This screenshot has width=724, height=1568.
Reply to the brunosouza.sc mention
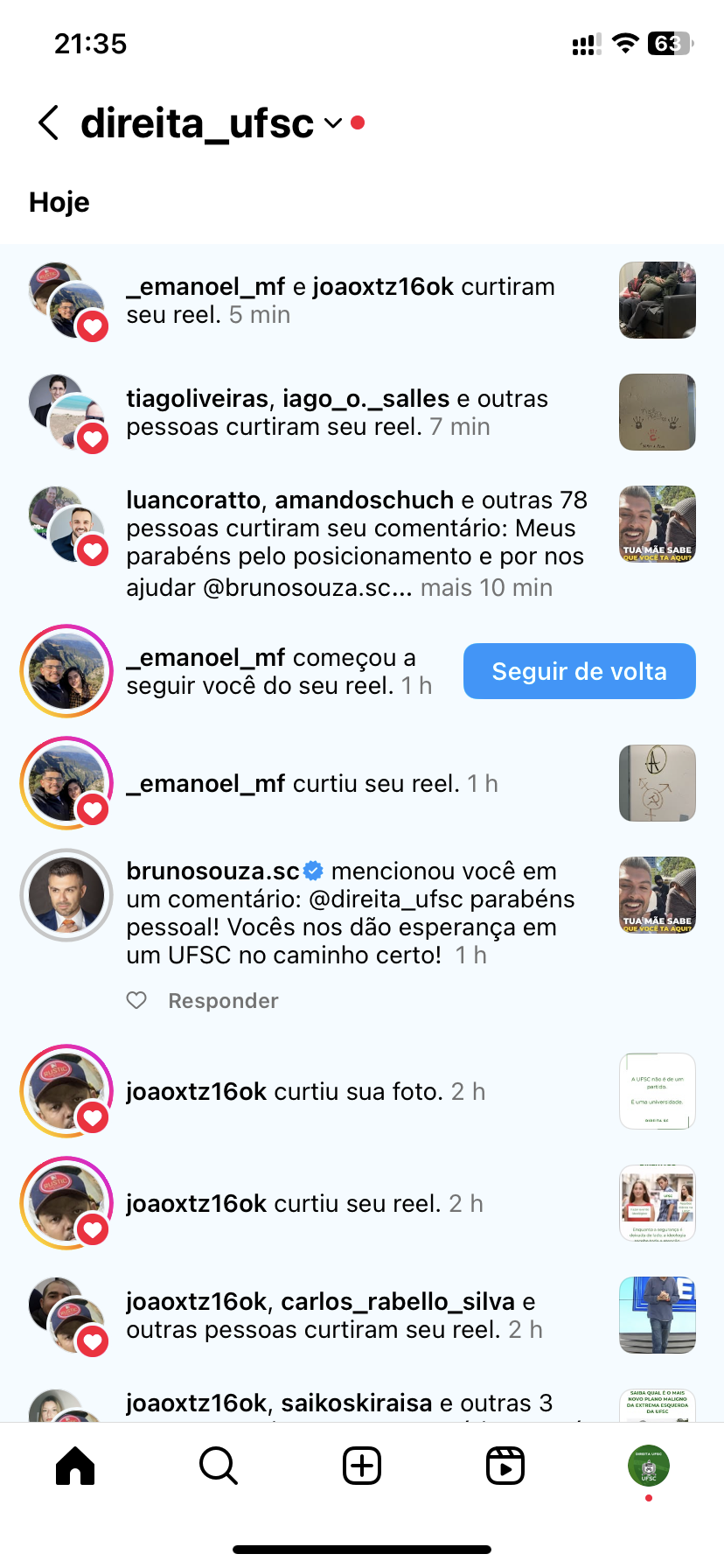pos(223,1001)
